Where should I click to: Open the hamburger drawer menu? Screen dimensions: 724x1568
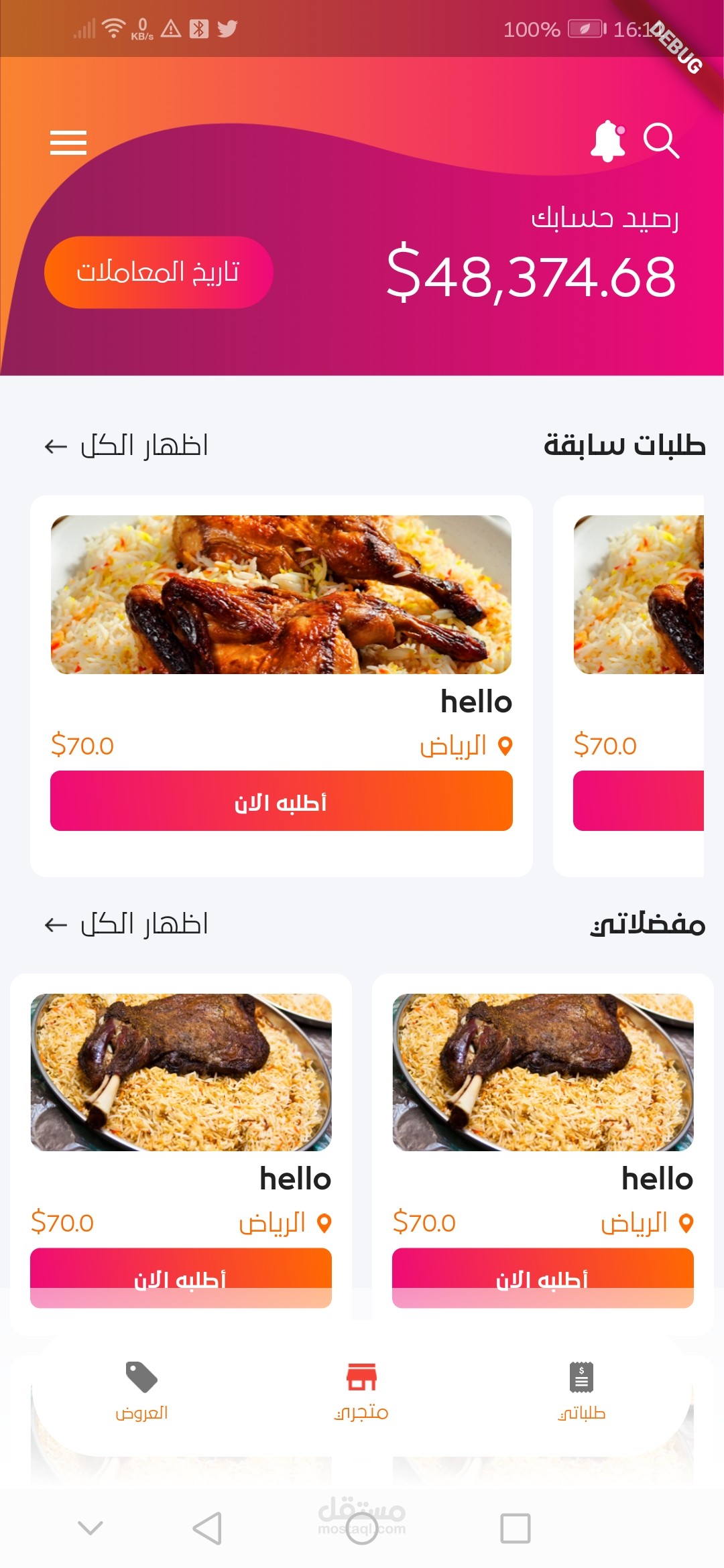click(x=68, y=143)
